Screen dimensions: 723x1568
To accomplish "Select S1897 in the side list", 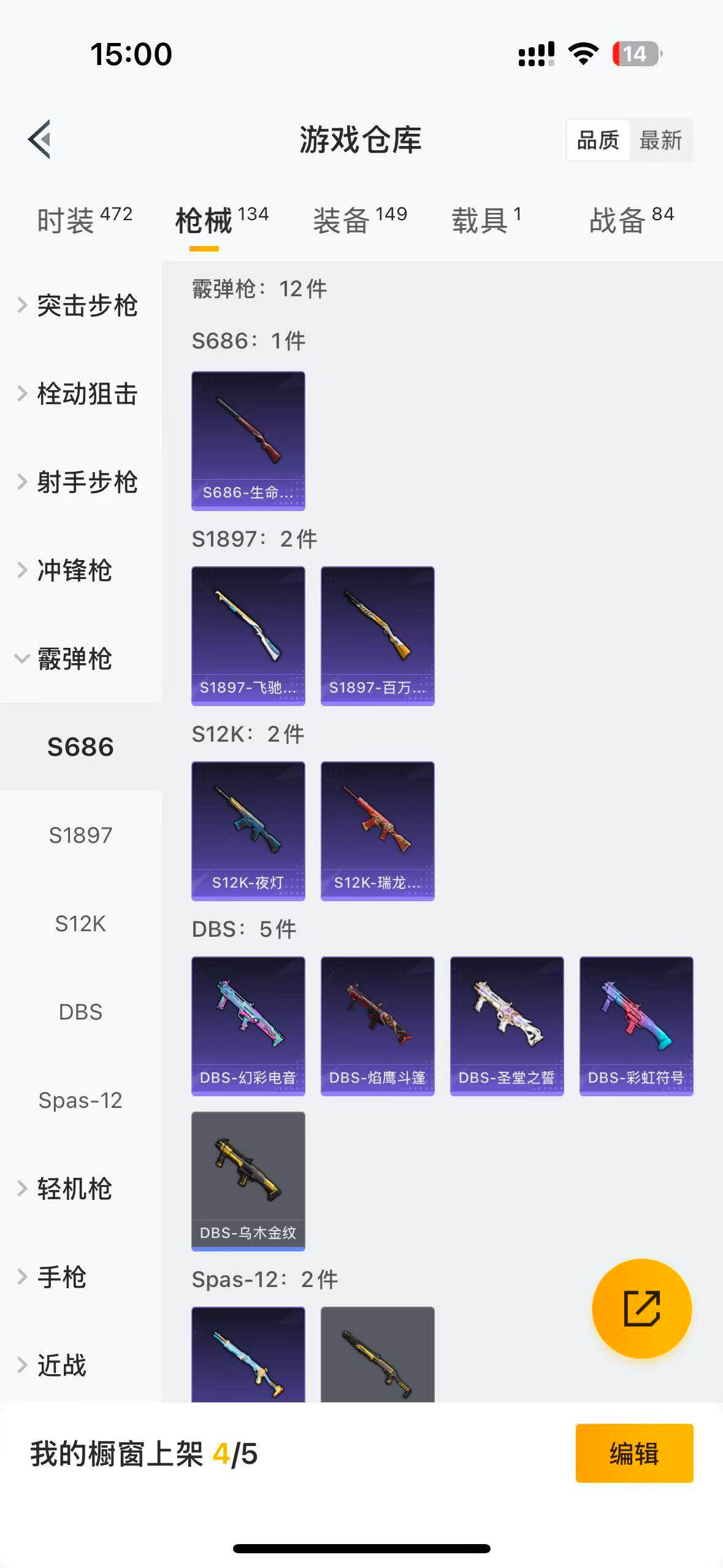I will point(80,836).
